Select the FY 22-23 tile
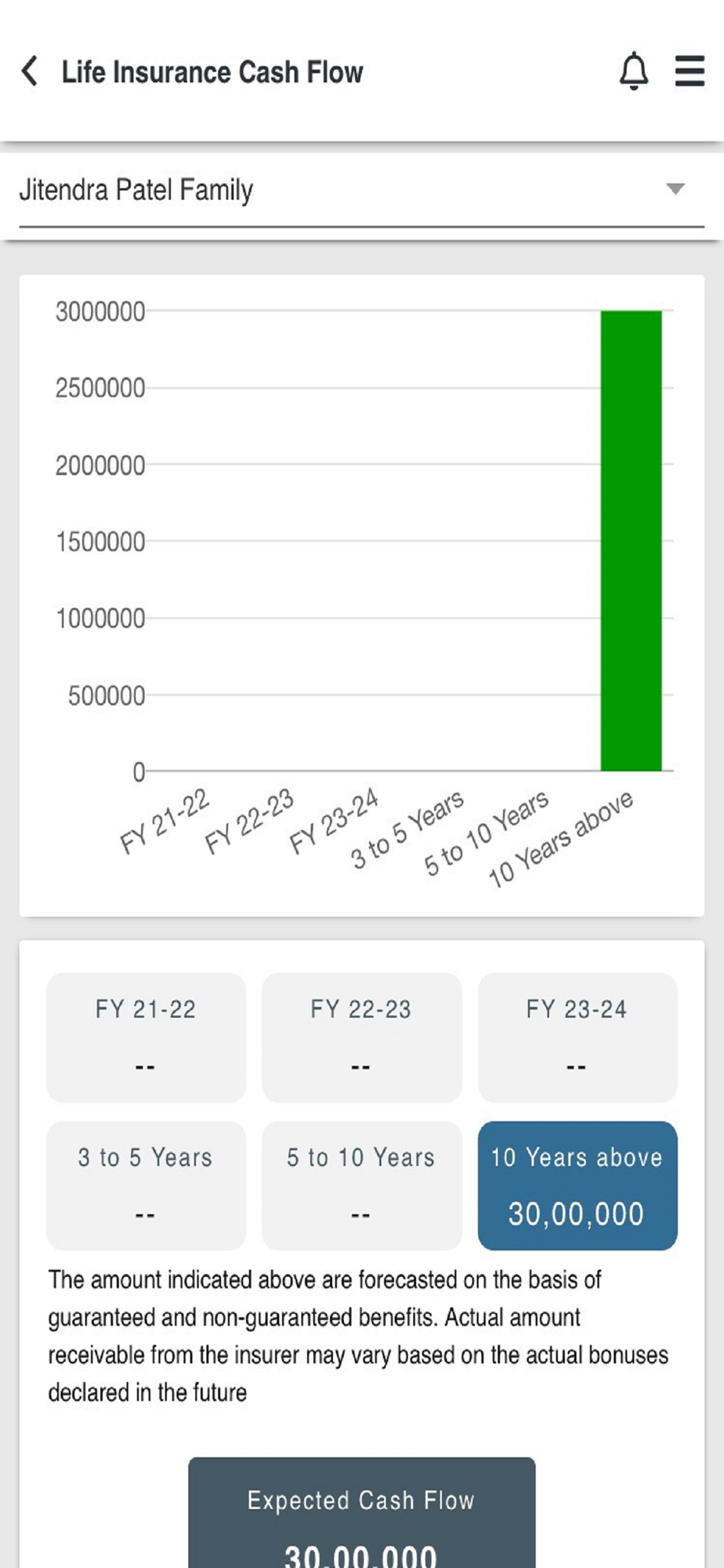 (361, 1037)
